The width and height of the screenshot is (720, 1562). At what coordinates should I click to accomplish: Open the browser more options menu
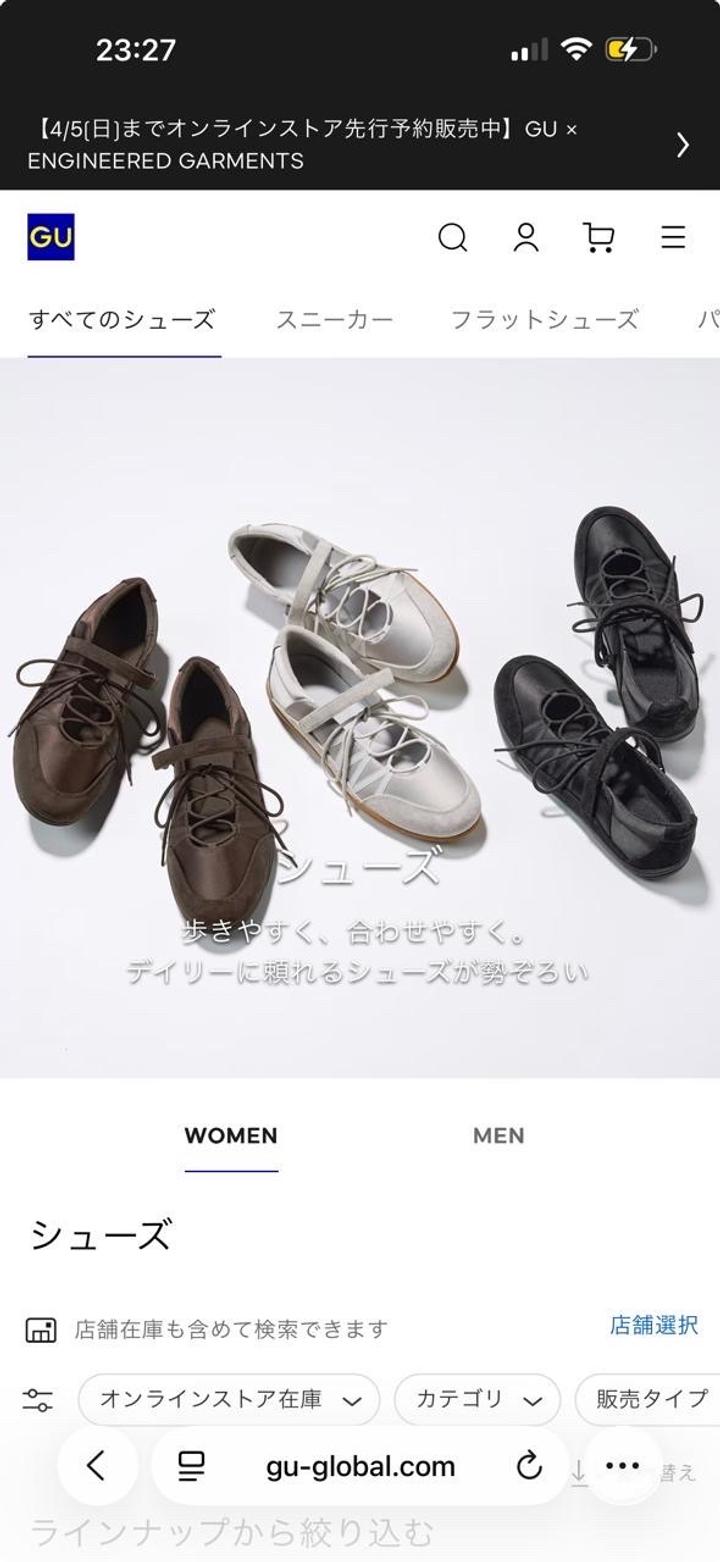622,1467
